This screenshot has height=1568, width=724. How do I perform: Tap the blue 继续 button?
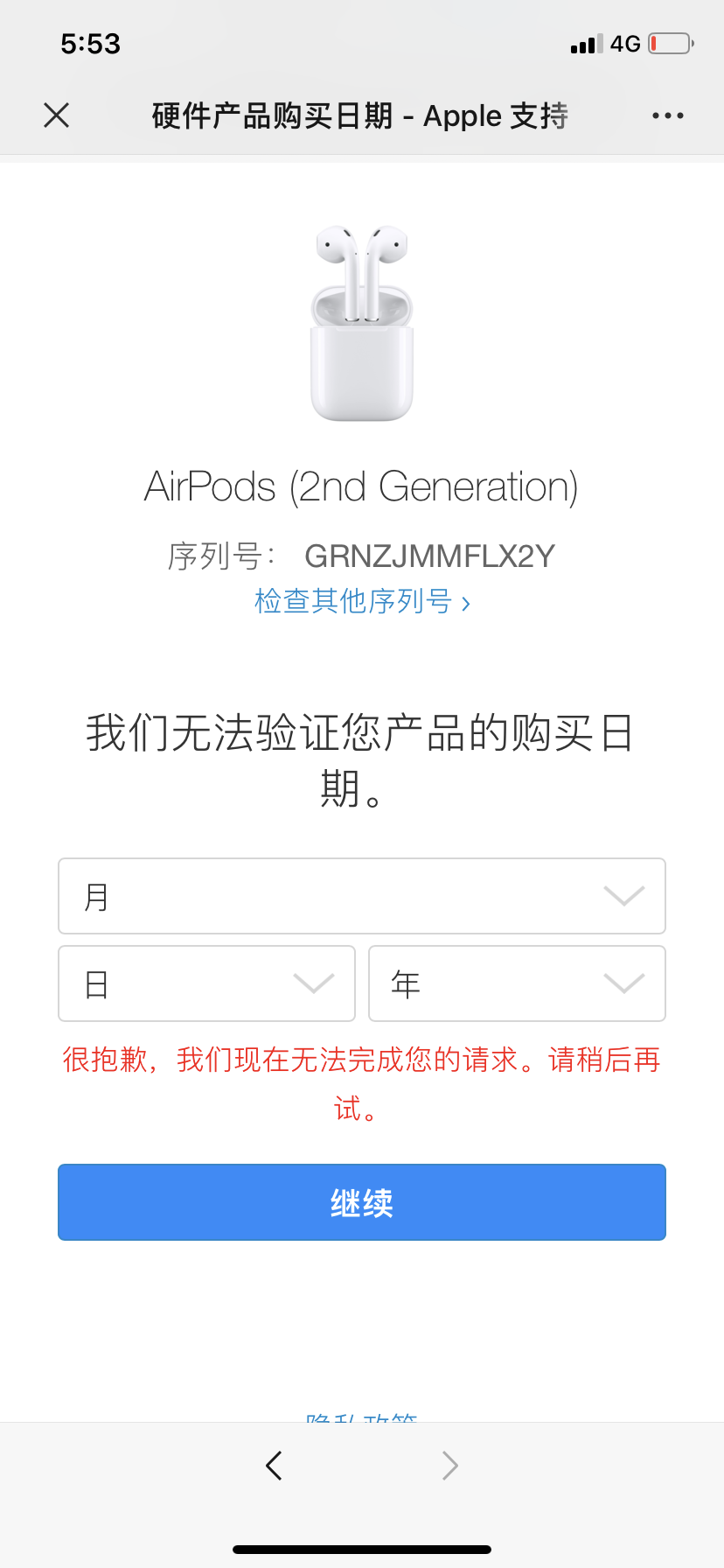[361, 1202]
